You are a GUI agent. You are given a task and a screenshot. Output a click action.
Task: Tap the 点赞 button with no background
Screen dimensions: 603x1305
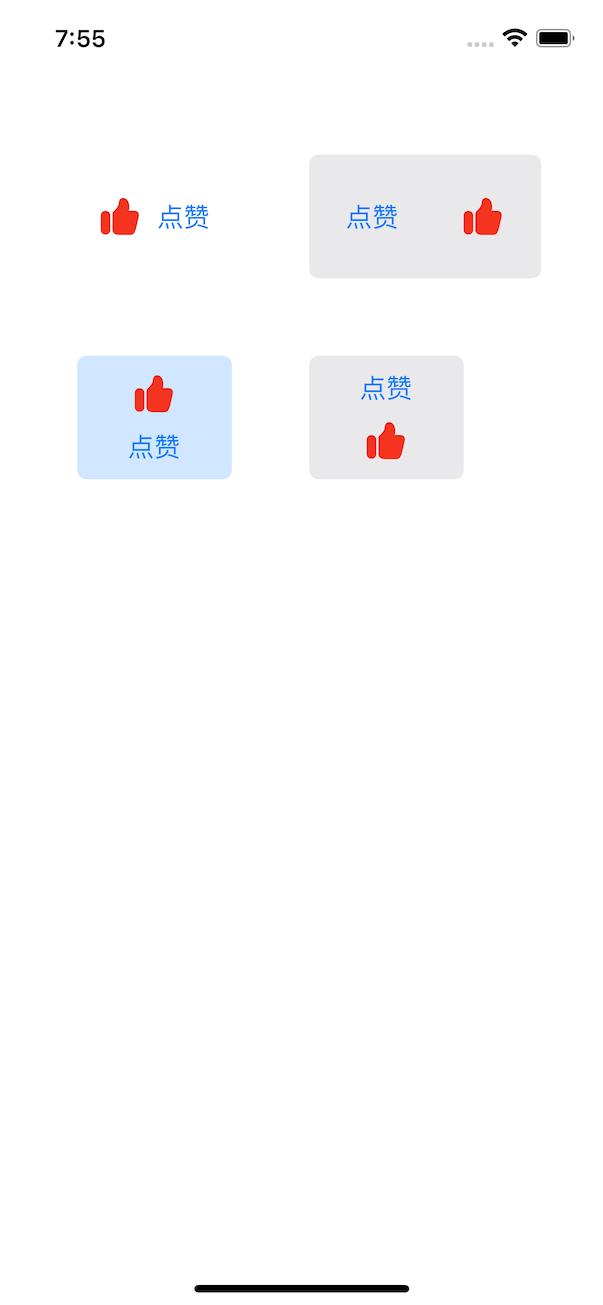pyautogui.click(x=155, y=217)
